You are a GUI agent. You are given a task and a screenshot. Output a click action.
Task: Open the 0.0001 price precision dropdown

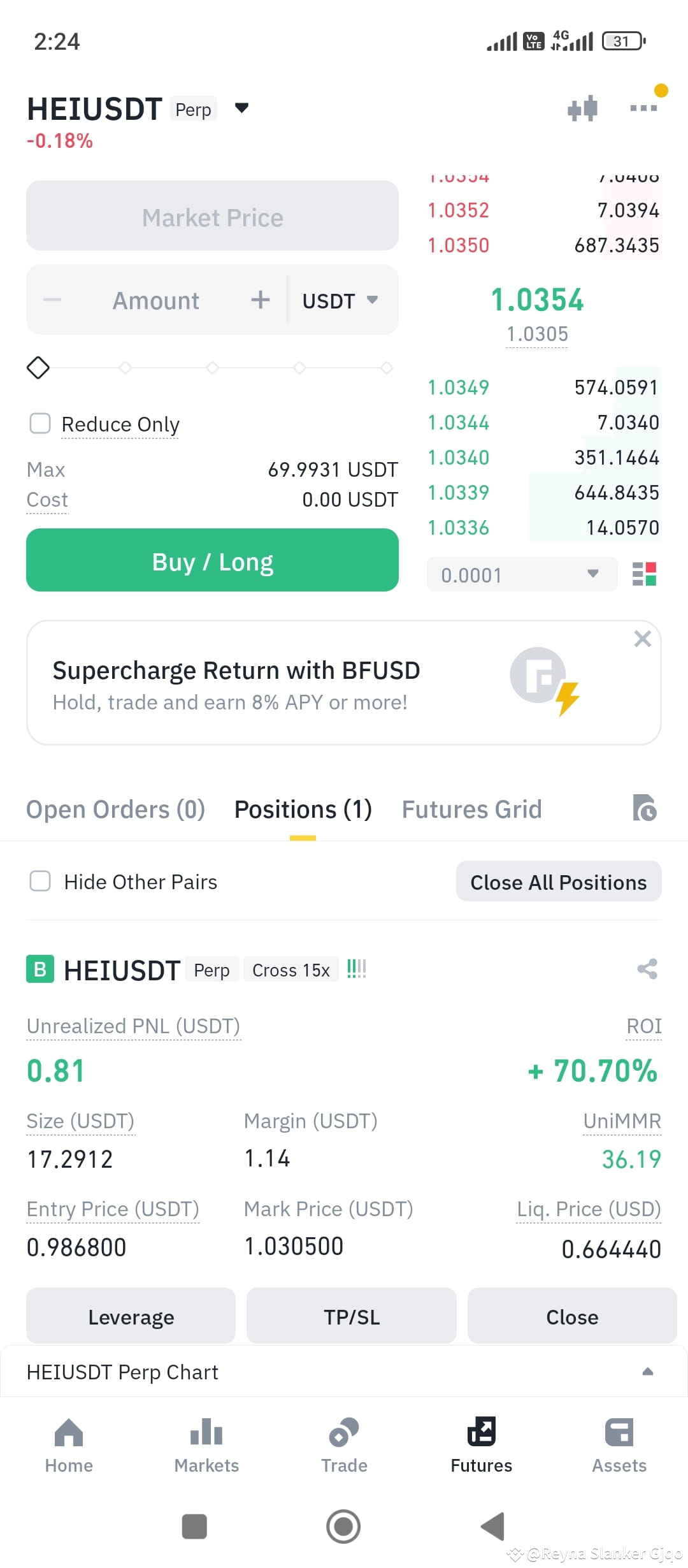(522, 574)
